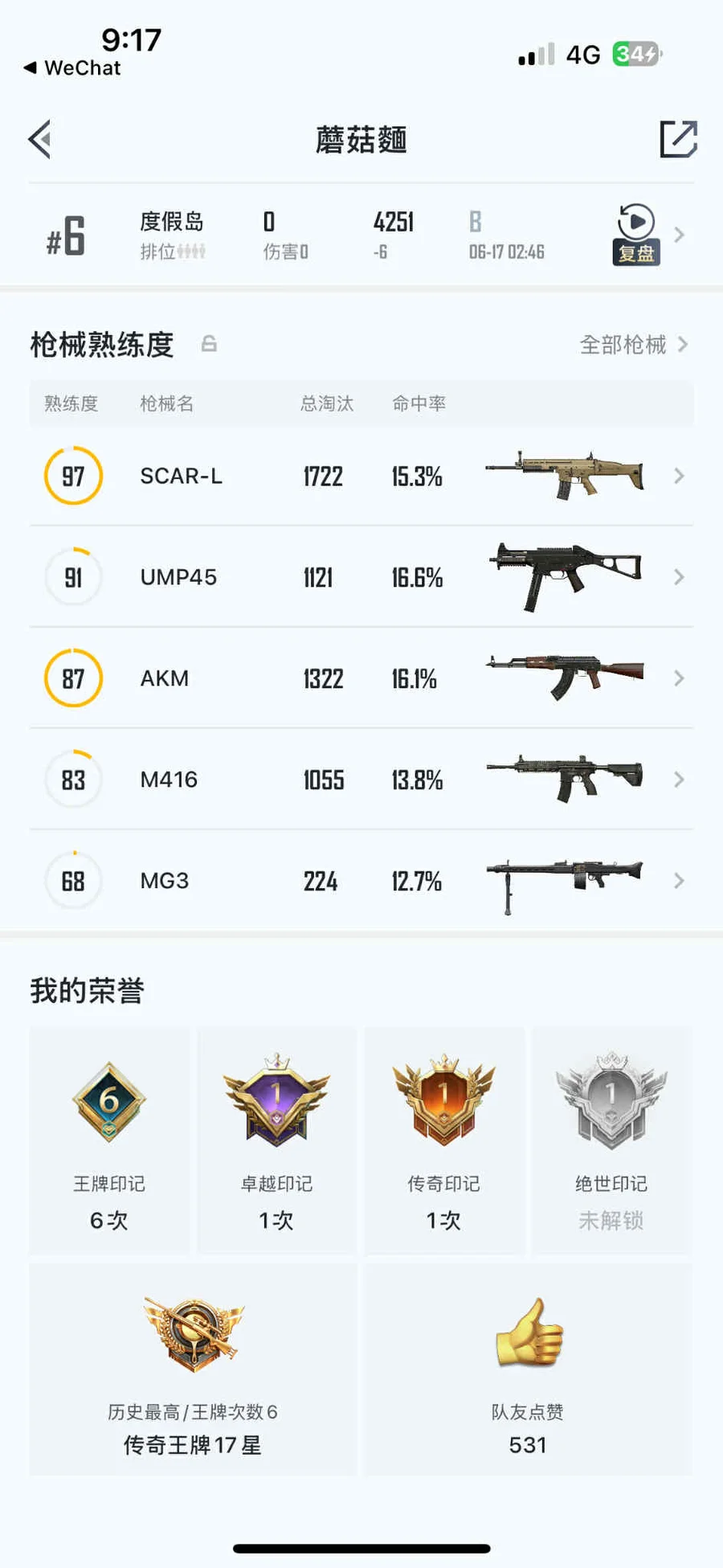The height and width of the screenshot is (1568, 723).
Task: Open the 复盘 match replay
Action: pyautogui.click(x=636, y=235)
